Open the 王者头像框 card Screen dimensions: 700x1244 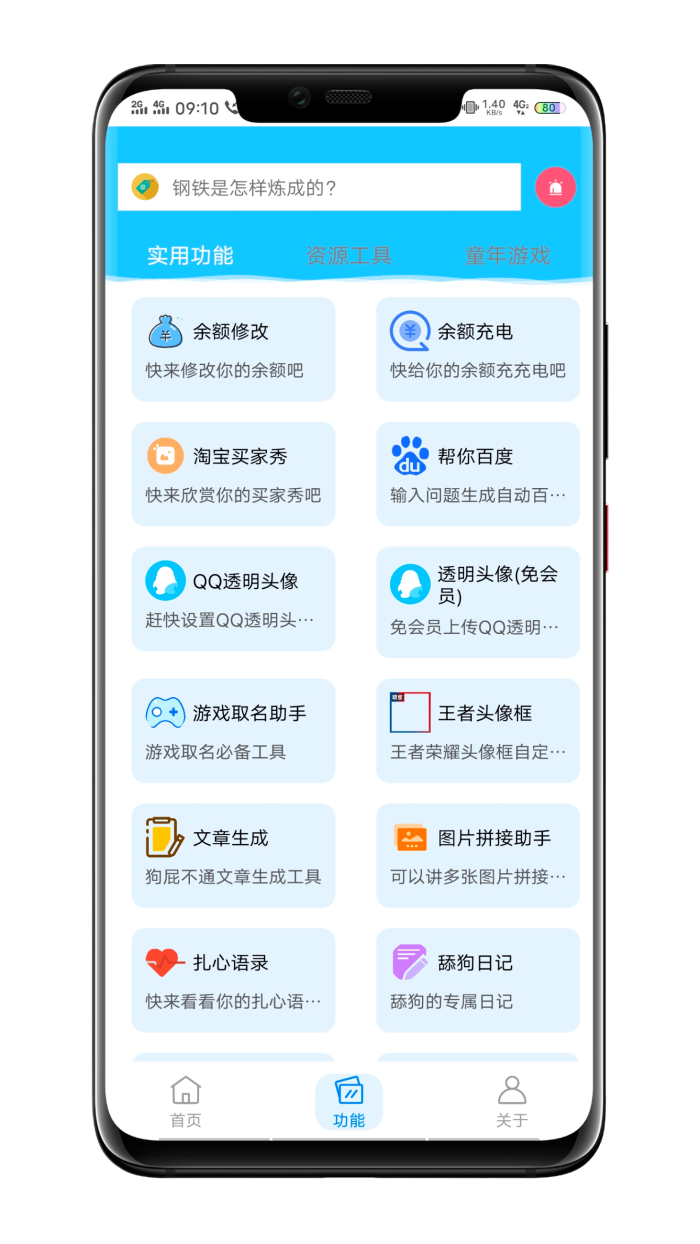coord(477,731)
